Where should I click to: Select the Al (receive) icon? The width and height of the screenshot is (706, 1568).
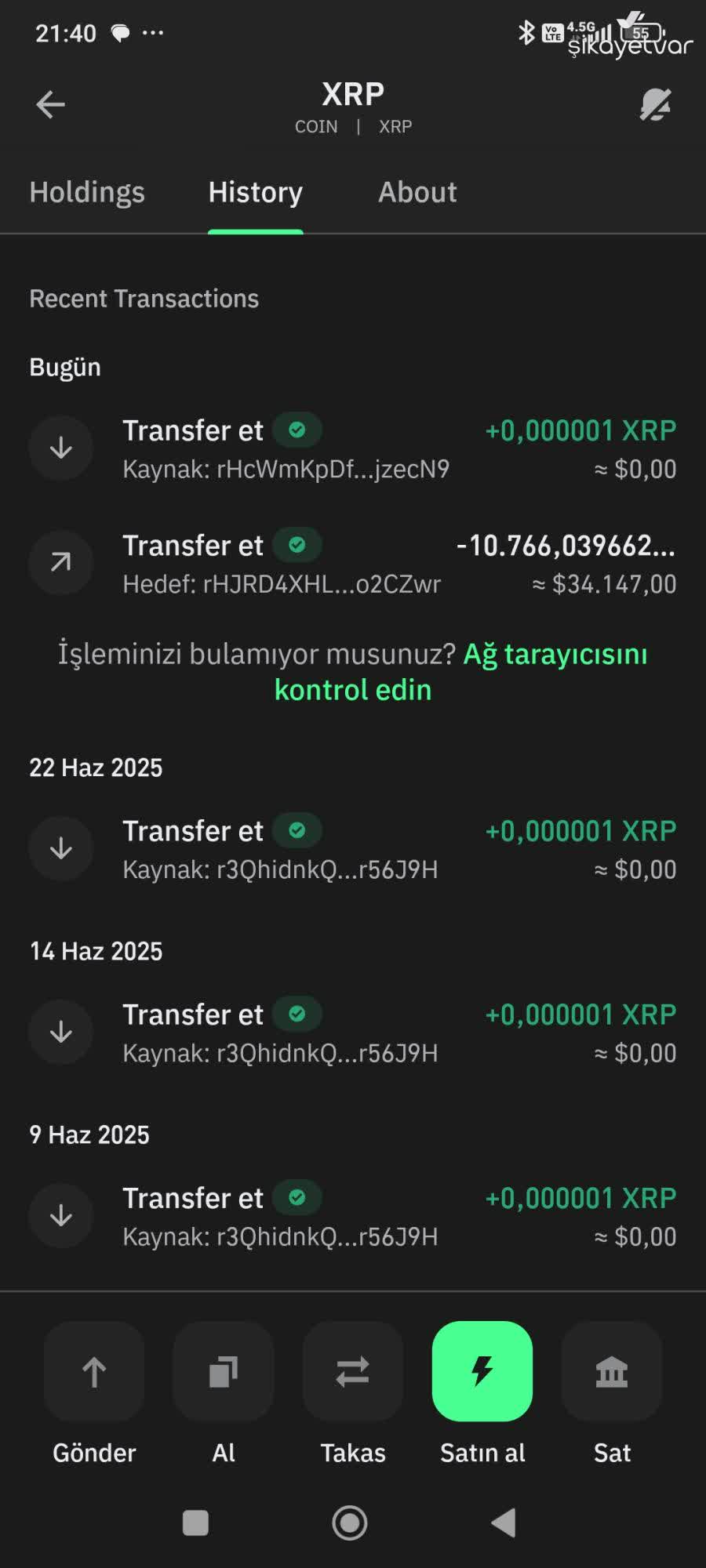(224, 1370)
